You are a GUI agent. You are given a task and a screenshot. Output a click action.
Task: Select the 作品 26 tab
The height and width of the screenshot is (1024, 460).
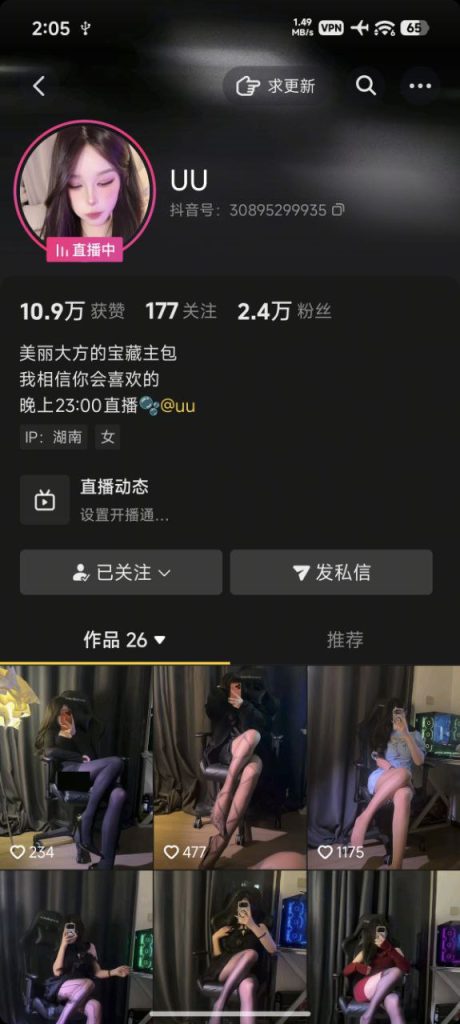tap(124, 640)
